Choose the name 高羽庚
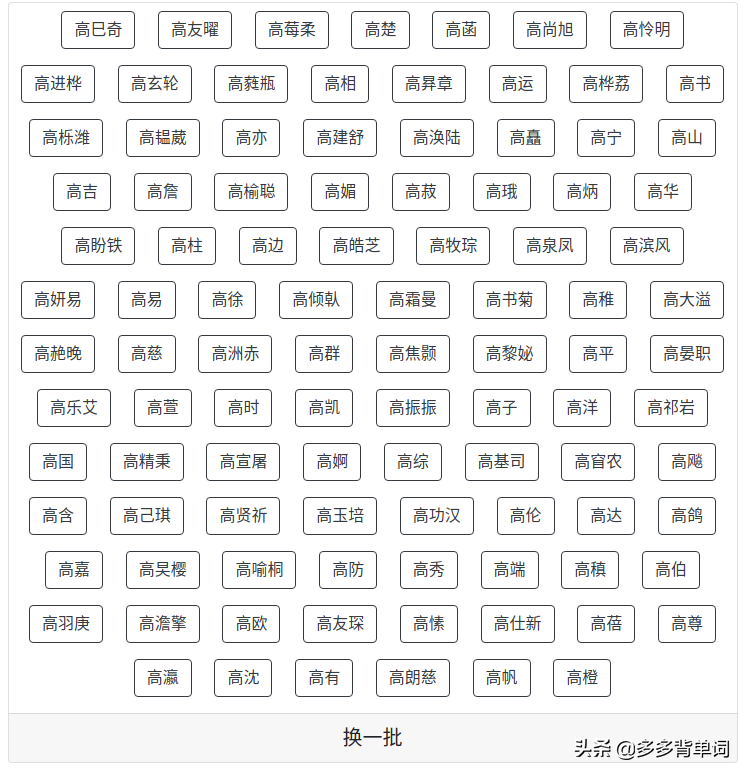 66,624
